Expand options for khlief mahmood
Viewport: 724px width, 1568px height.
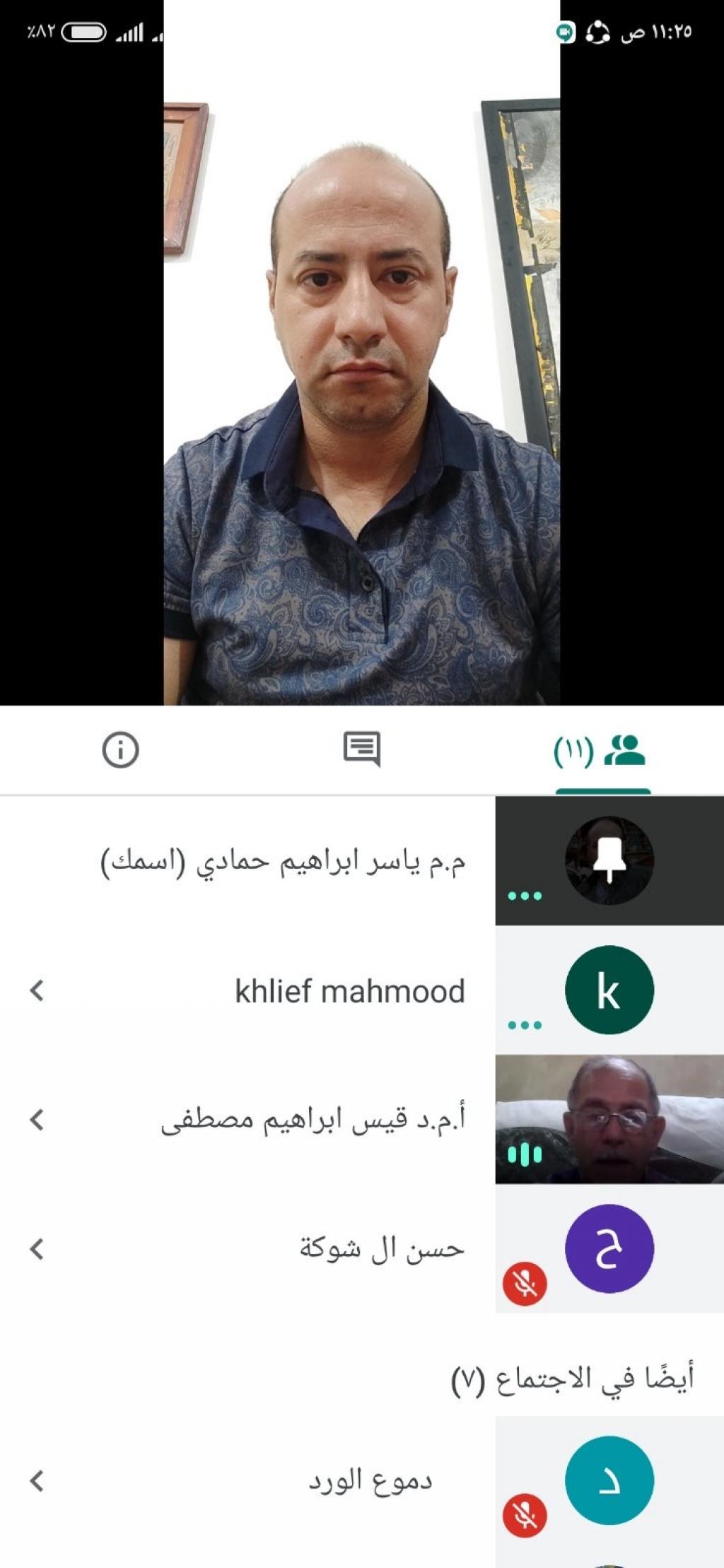37,990
